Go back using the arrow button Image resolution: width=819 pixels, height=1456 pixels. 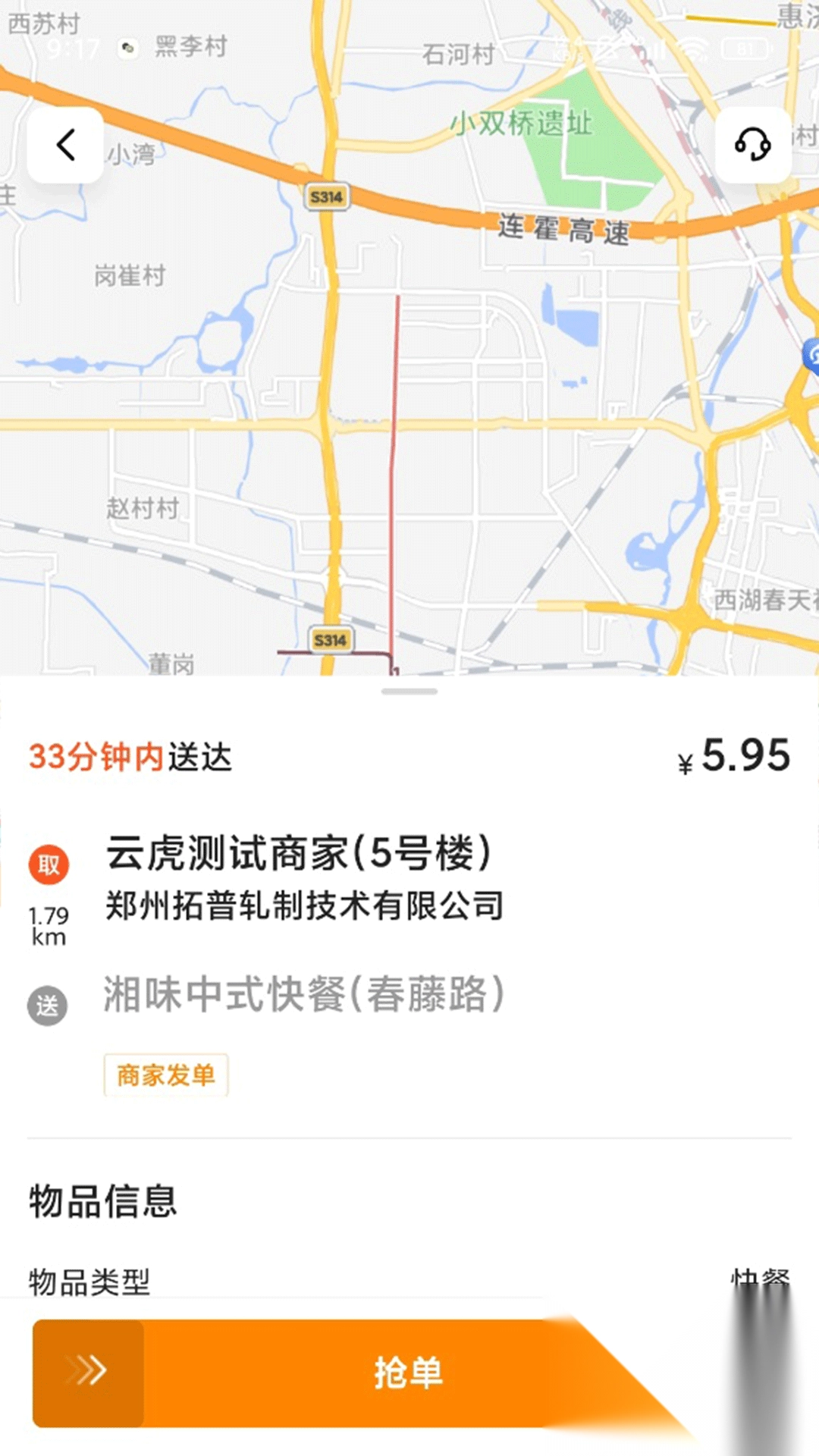[66, 145]
